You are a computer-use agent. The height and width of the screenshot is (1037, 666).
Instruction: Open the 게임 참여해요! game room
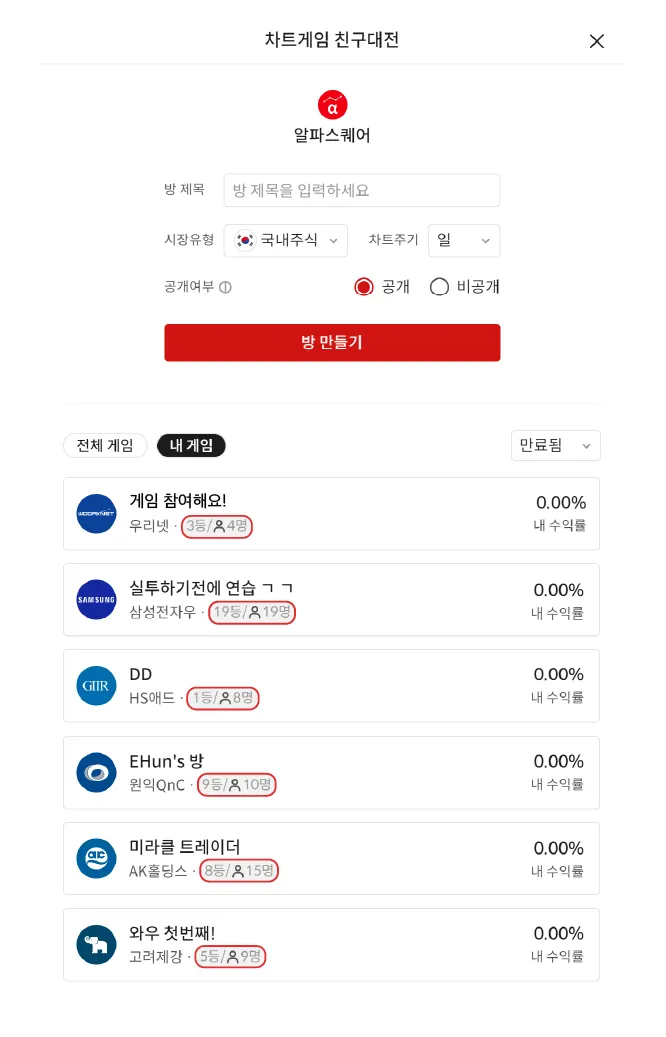331,513
